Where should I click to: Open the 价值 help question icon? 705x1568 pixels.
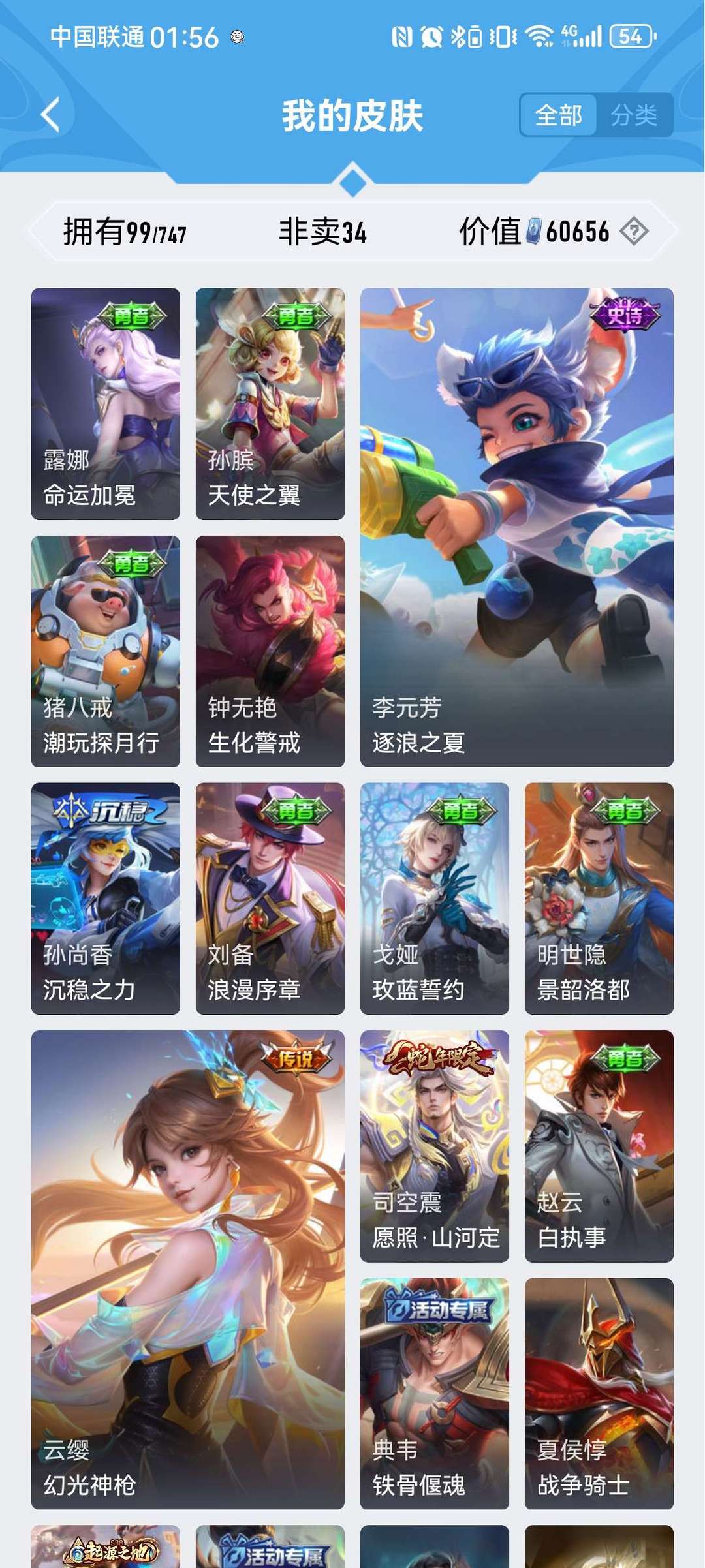point(634,232)
